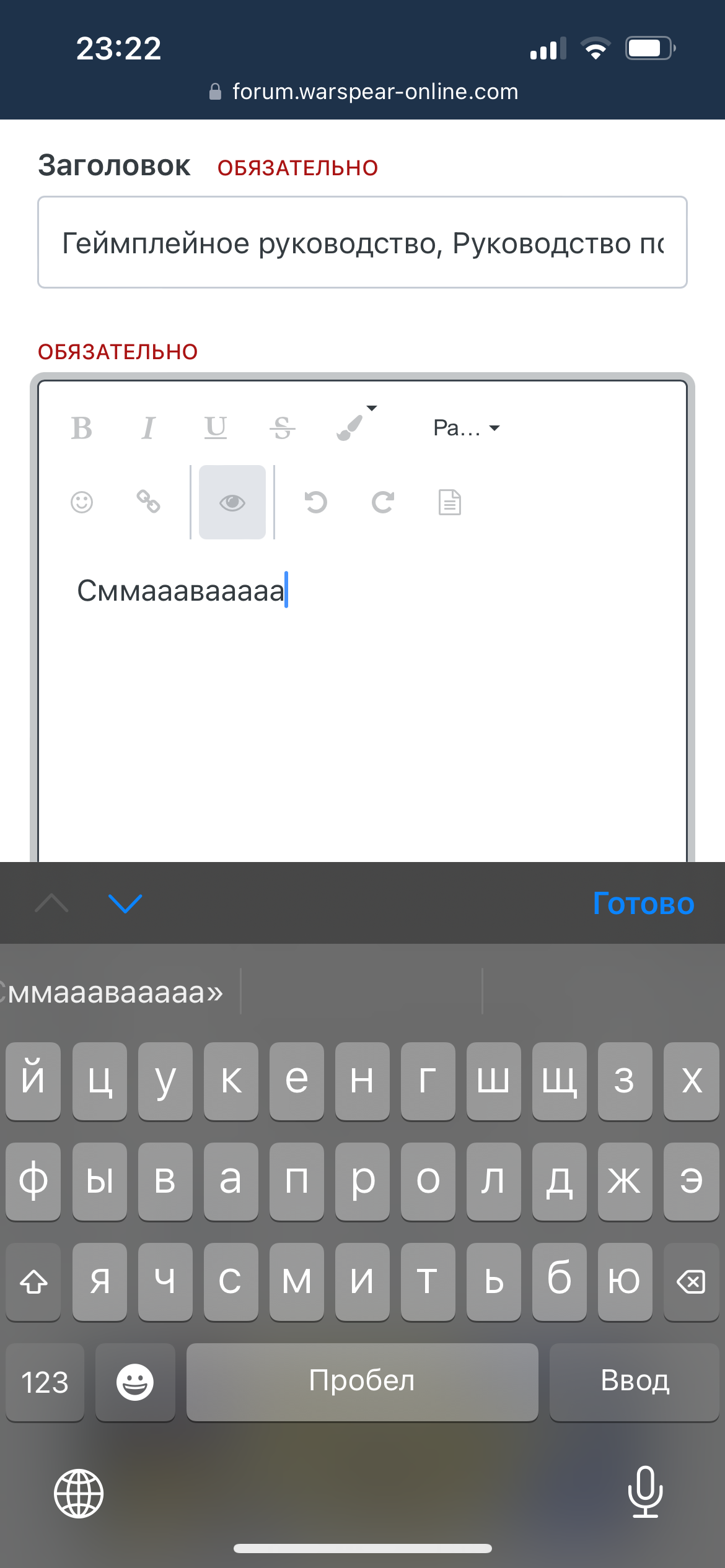Undo the last edit
725x1568 pixels.
coord(316,502)
